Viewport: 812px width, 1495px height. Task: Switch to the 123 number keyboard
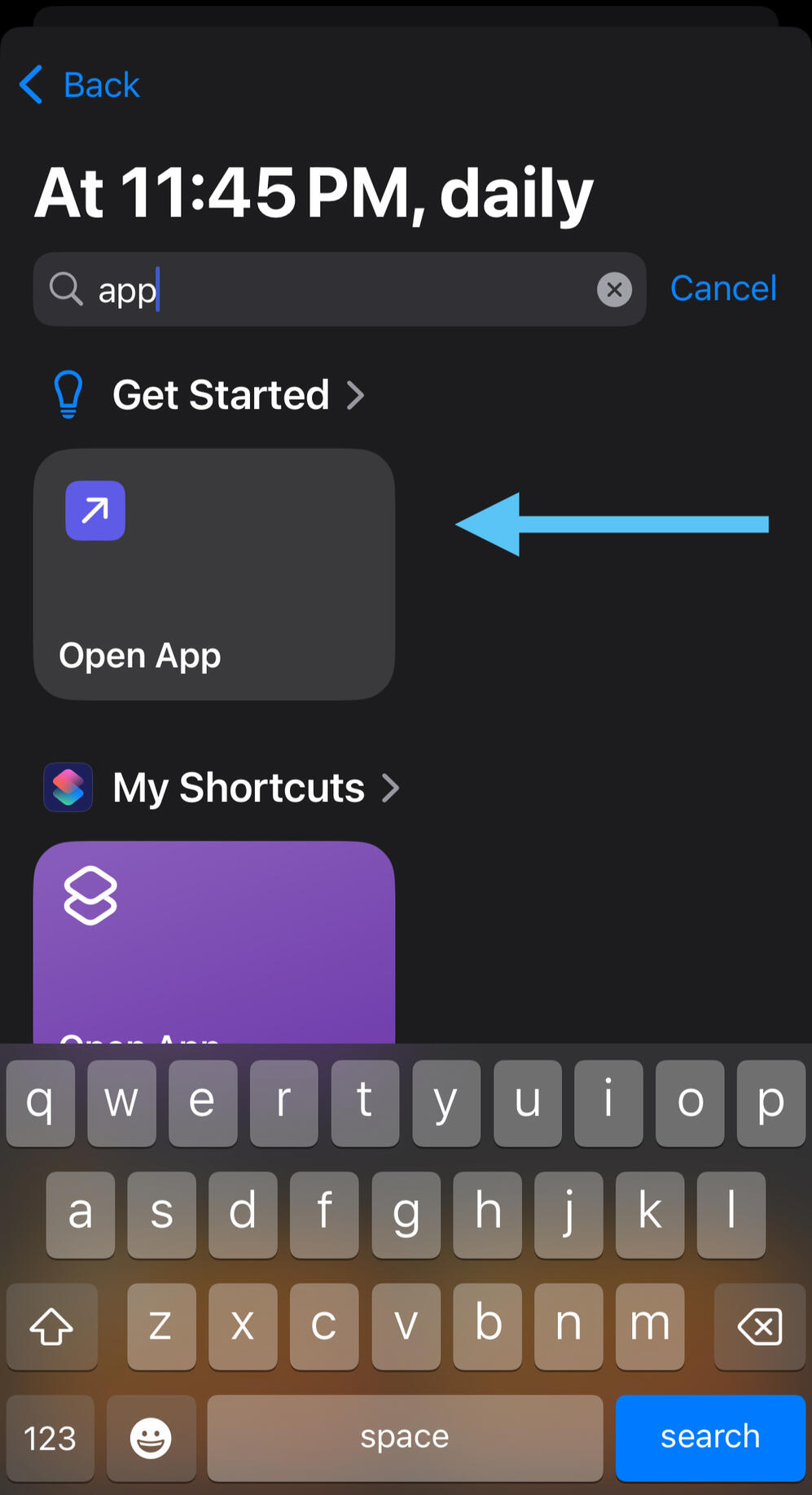50,1438
